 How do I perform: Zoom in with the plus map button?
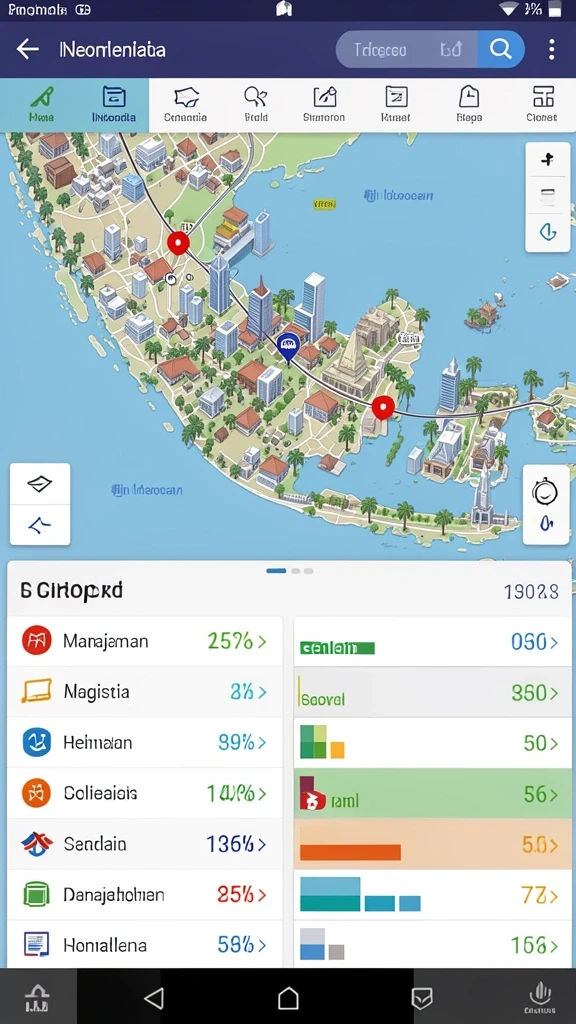(x=547, y=159)
